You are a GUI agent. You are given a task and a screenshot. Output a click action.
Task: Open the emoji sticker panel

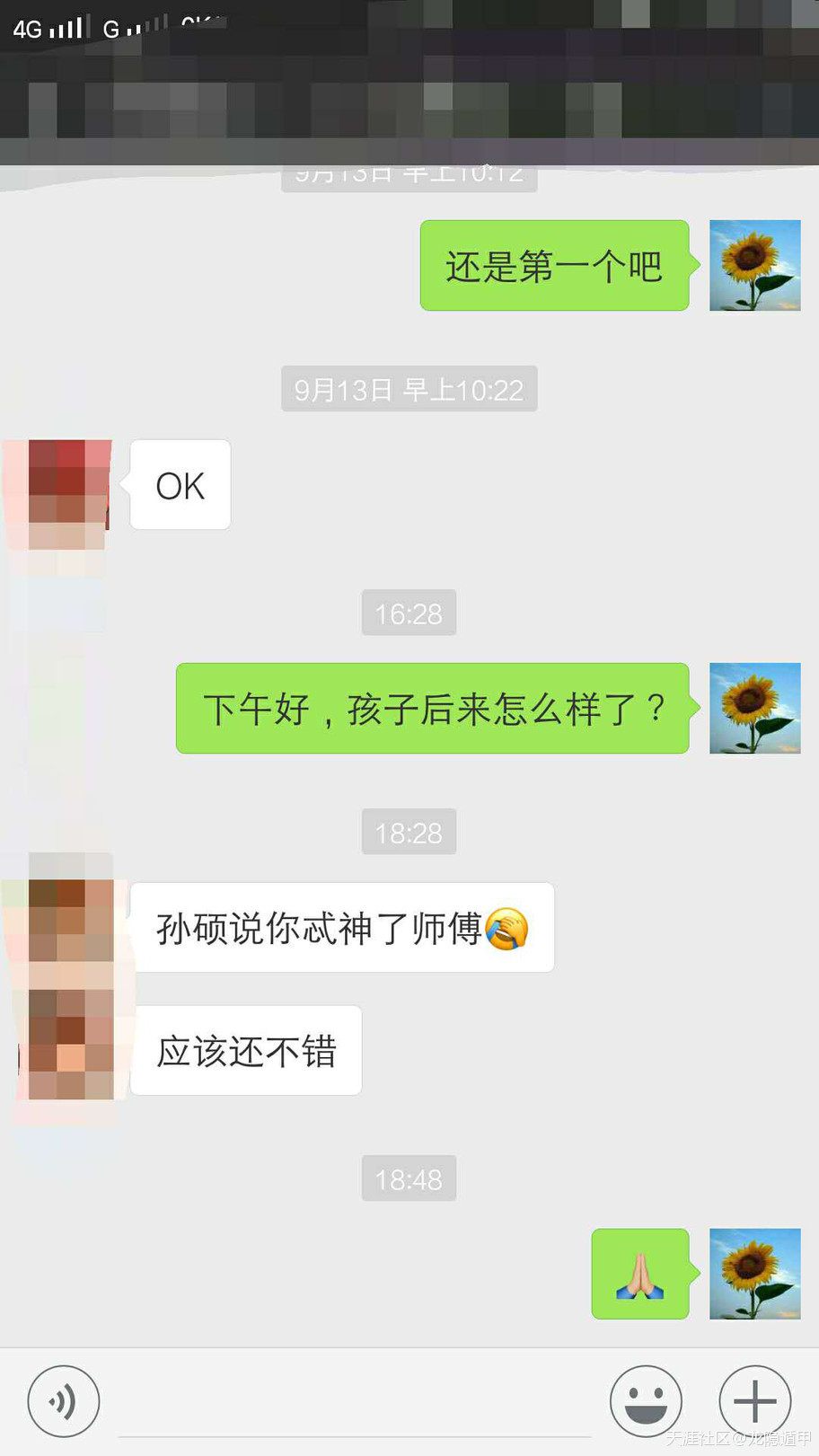646,1401
